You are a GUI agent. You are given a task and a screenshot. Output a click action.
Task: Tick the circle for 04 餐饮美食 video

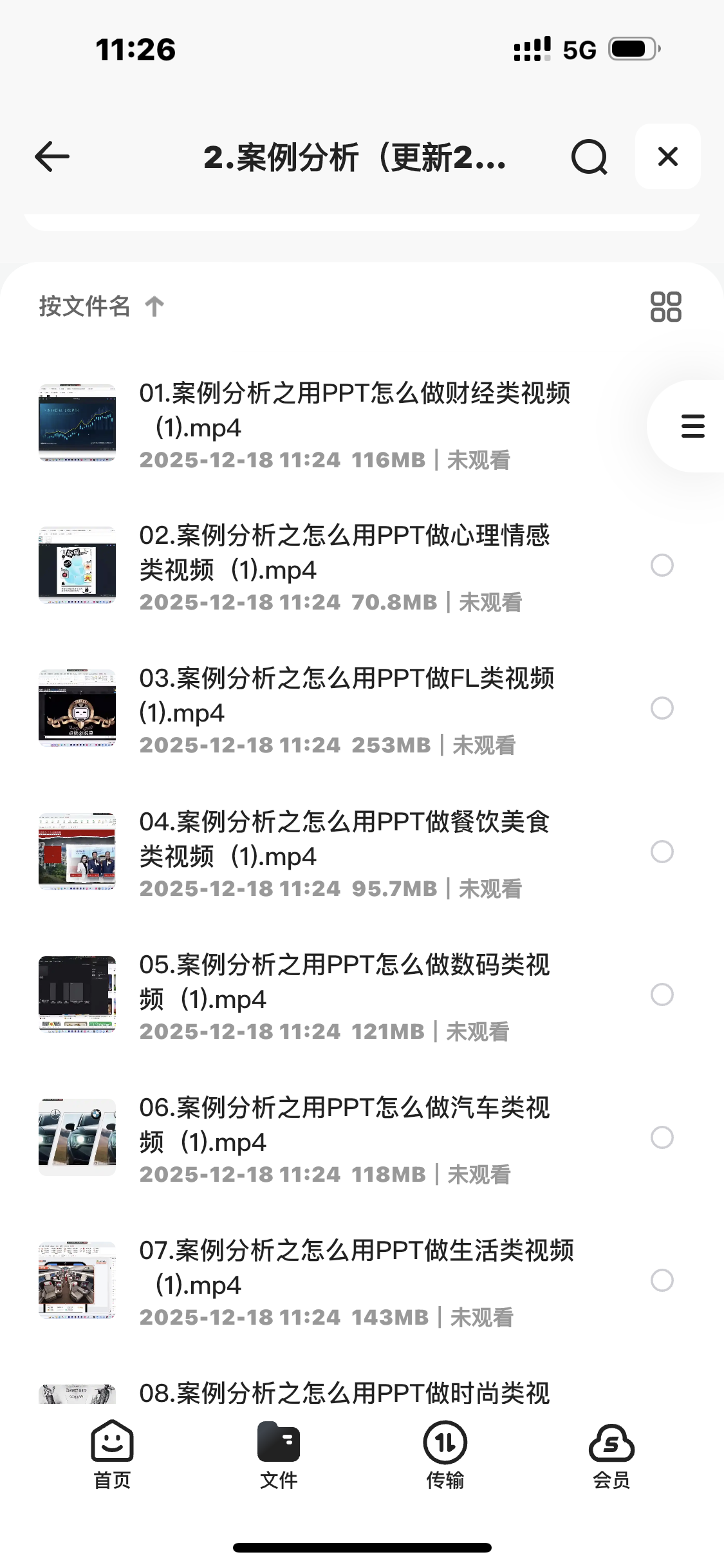[x=662, y=852]
